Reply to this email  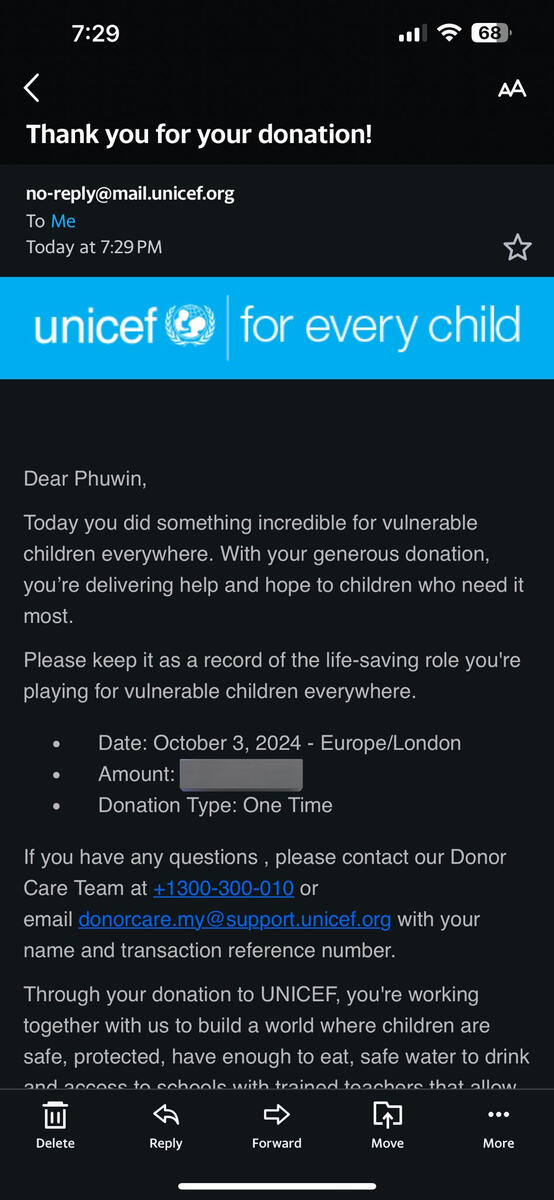(x=166, y=1125)
